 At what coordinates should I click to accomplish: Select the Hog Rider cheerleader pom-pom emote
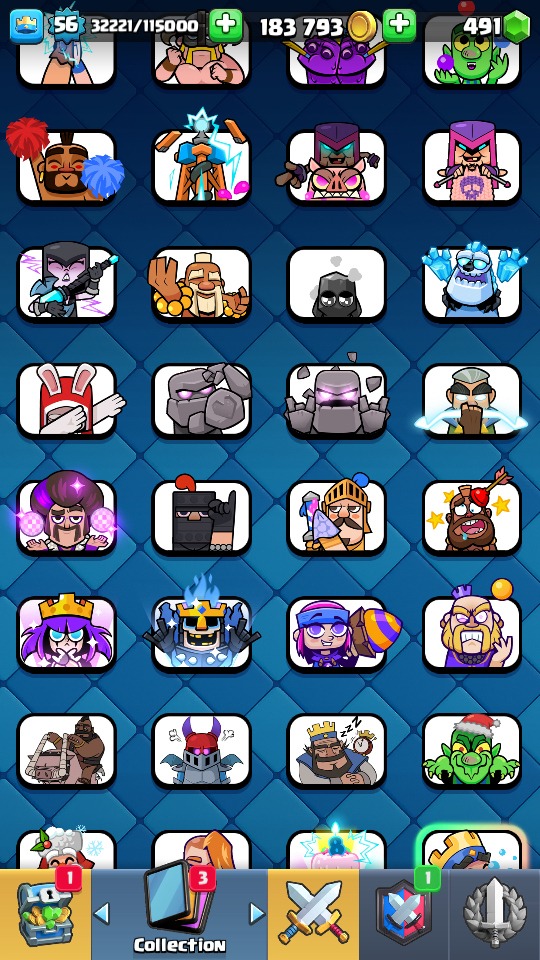[66, 167]
